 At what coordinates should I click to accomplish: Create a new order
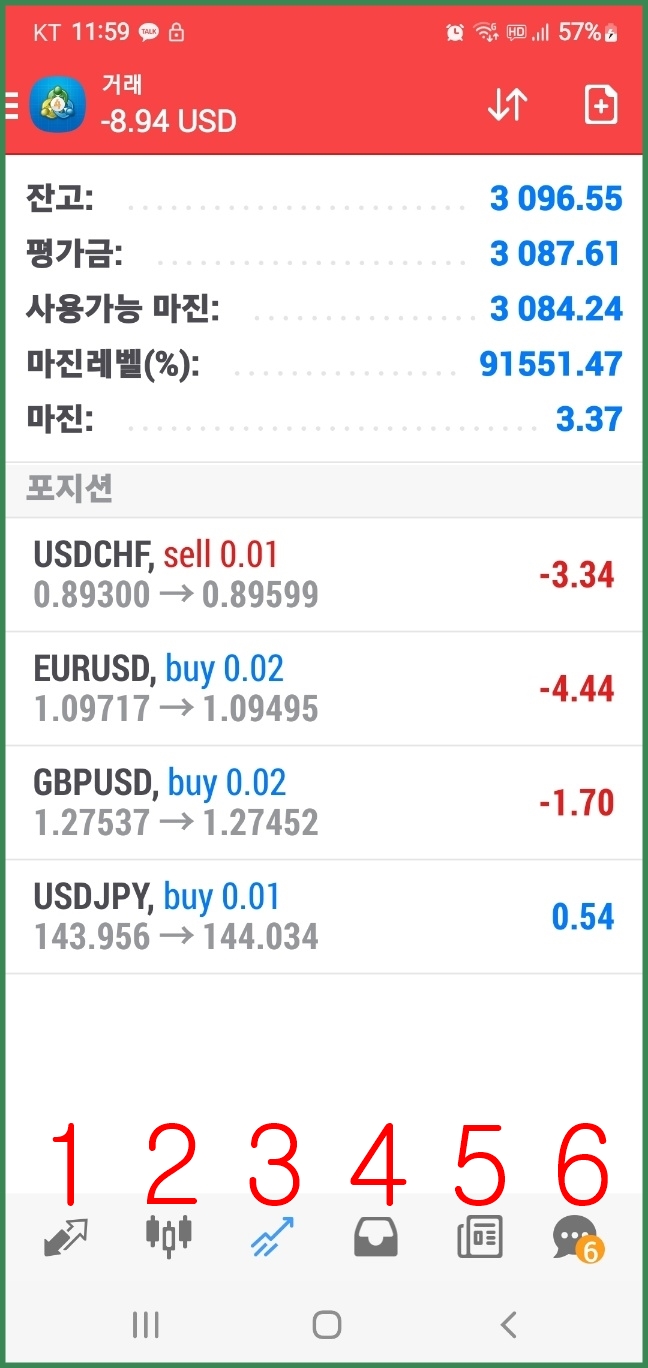[600, 105]
